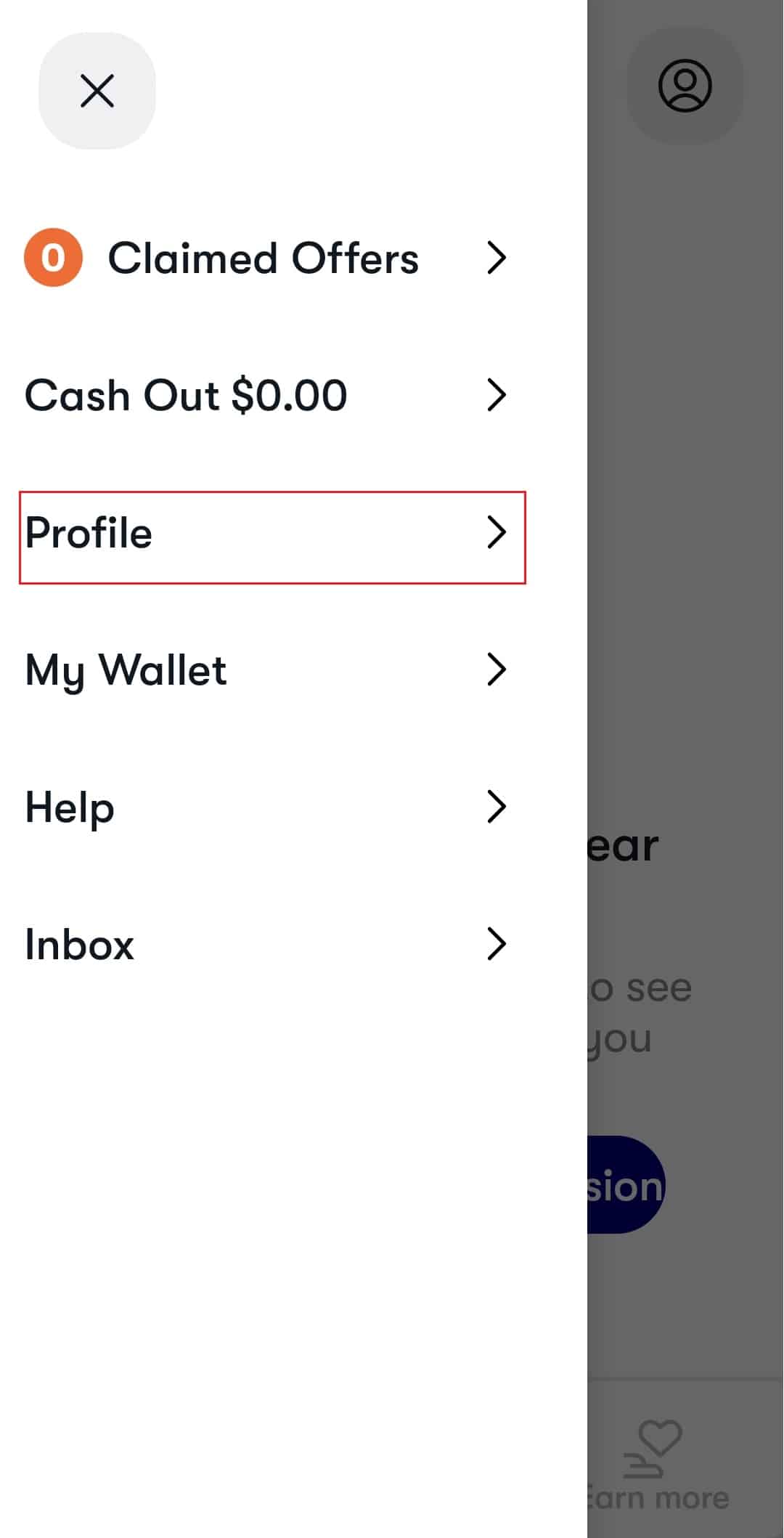The width and height of the screenshot is (784, 1538).
Task: Tap the account avatar icon
Action: [x=685, y=86]
